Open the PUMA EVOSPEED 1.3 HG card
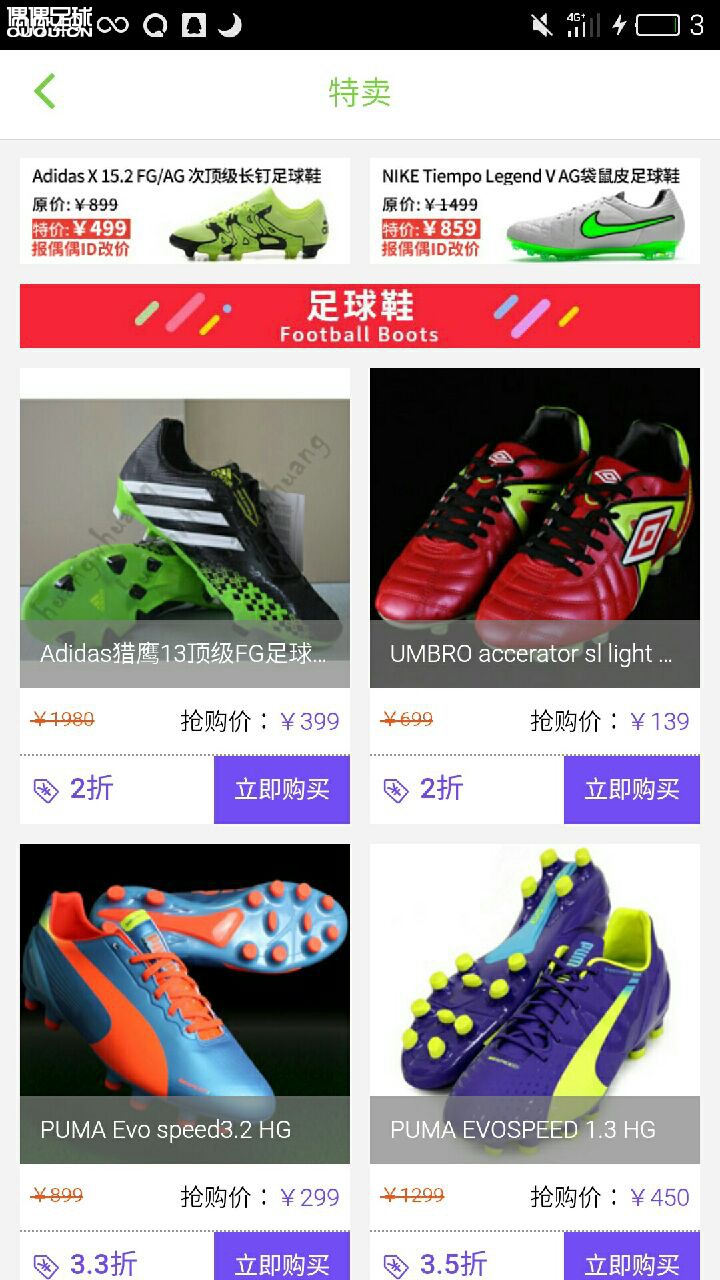The image size is (720, 1280). 535,1005
